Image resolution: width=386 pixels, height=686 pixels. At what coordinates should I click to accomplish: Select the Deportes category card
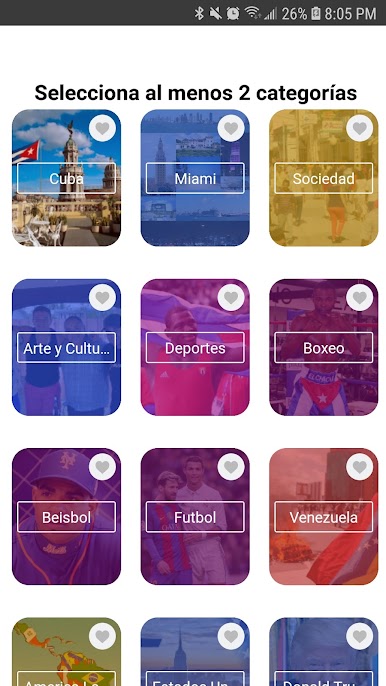click(x=195, y=347)
